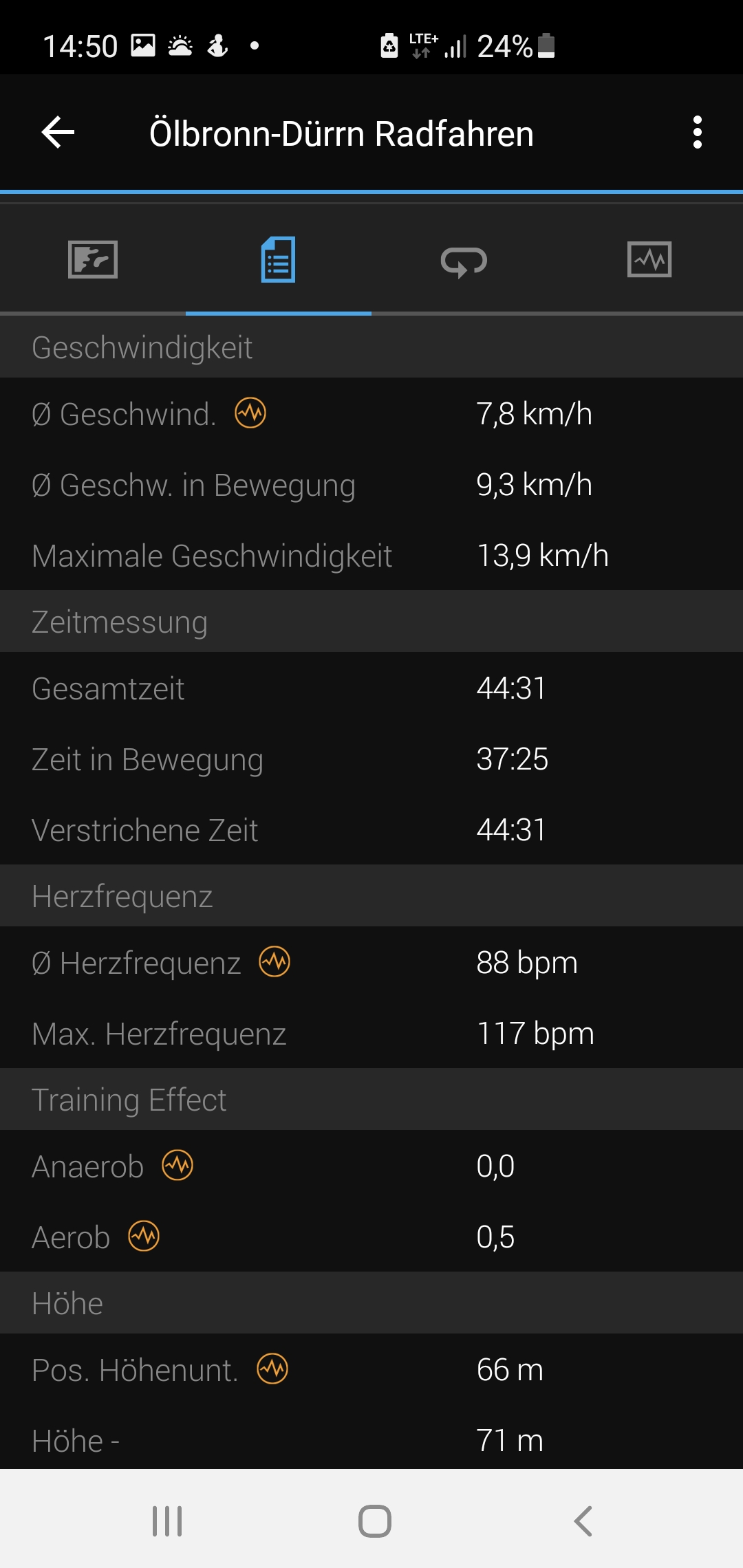
Task: Select the stats details tab
Action: [279, 260]
